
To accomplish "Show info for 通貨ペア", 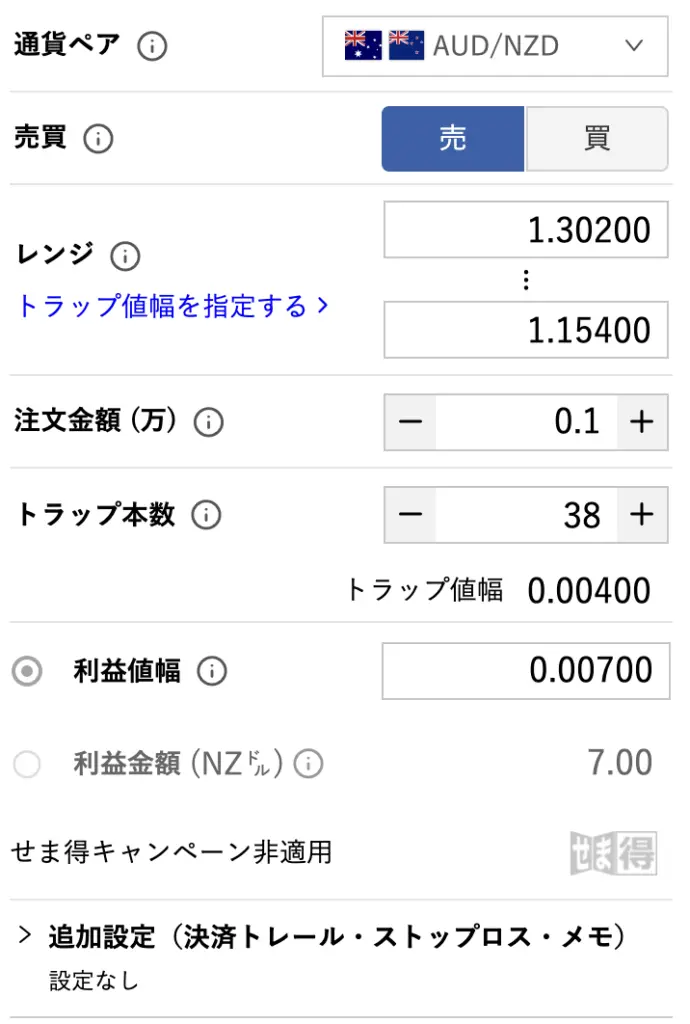I will pyautogui.click(x=152, y=46).
